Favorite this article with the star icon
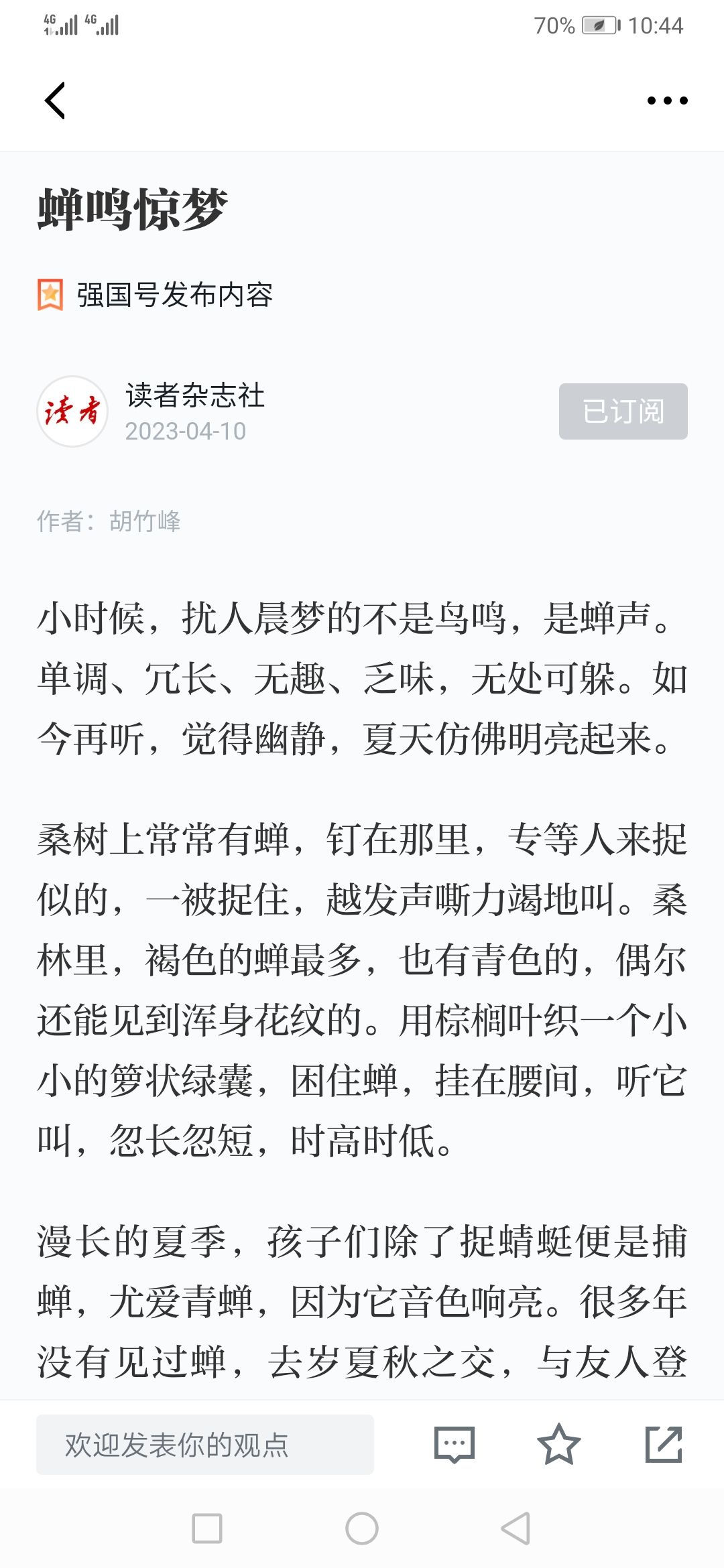The width and height of the screenshot is (724, 1568). (558, 1444)
